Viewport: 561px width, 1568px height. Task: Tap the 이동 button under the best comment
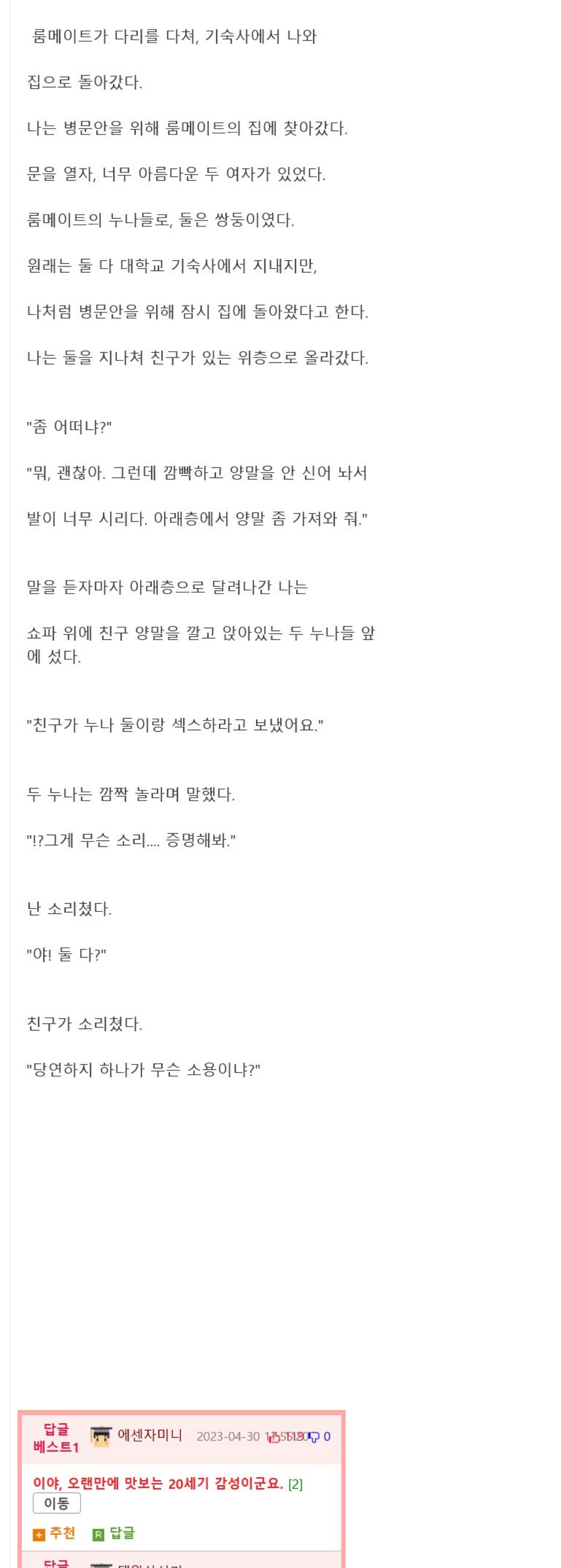coord(56,1503)
